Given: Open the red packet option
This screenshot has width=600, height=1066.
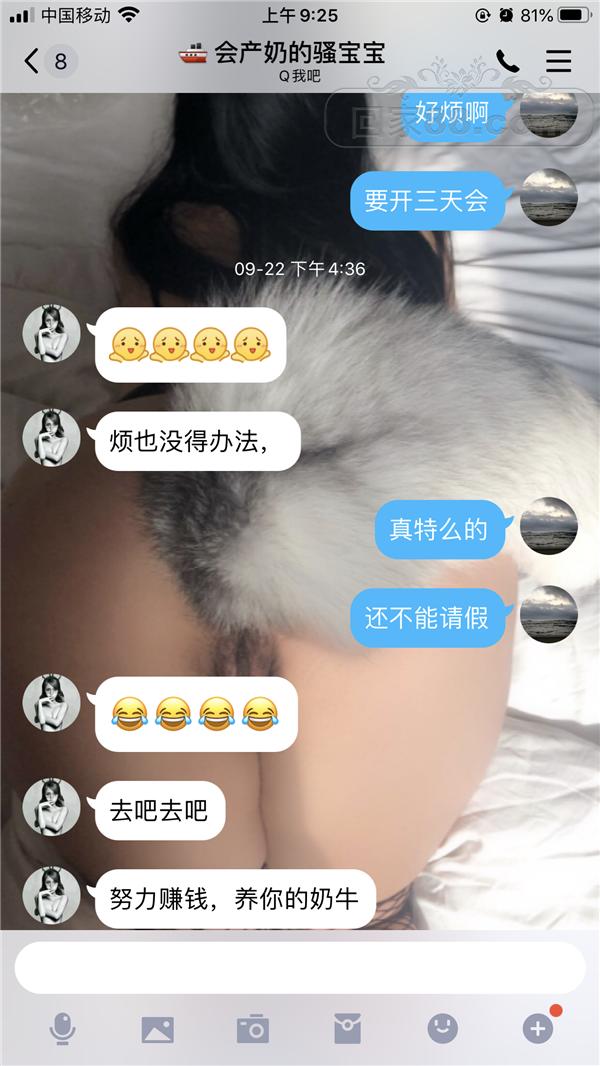Looking at the screenshot, I should (x=347, y=1028).
